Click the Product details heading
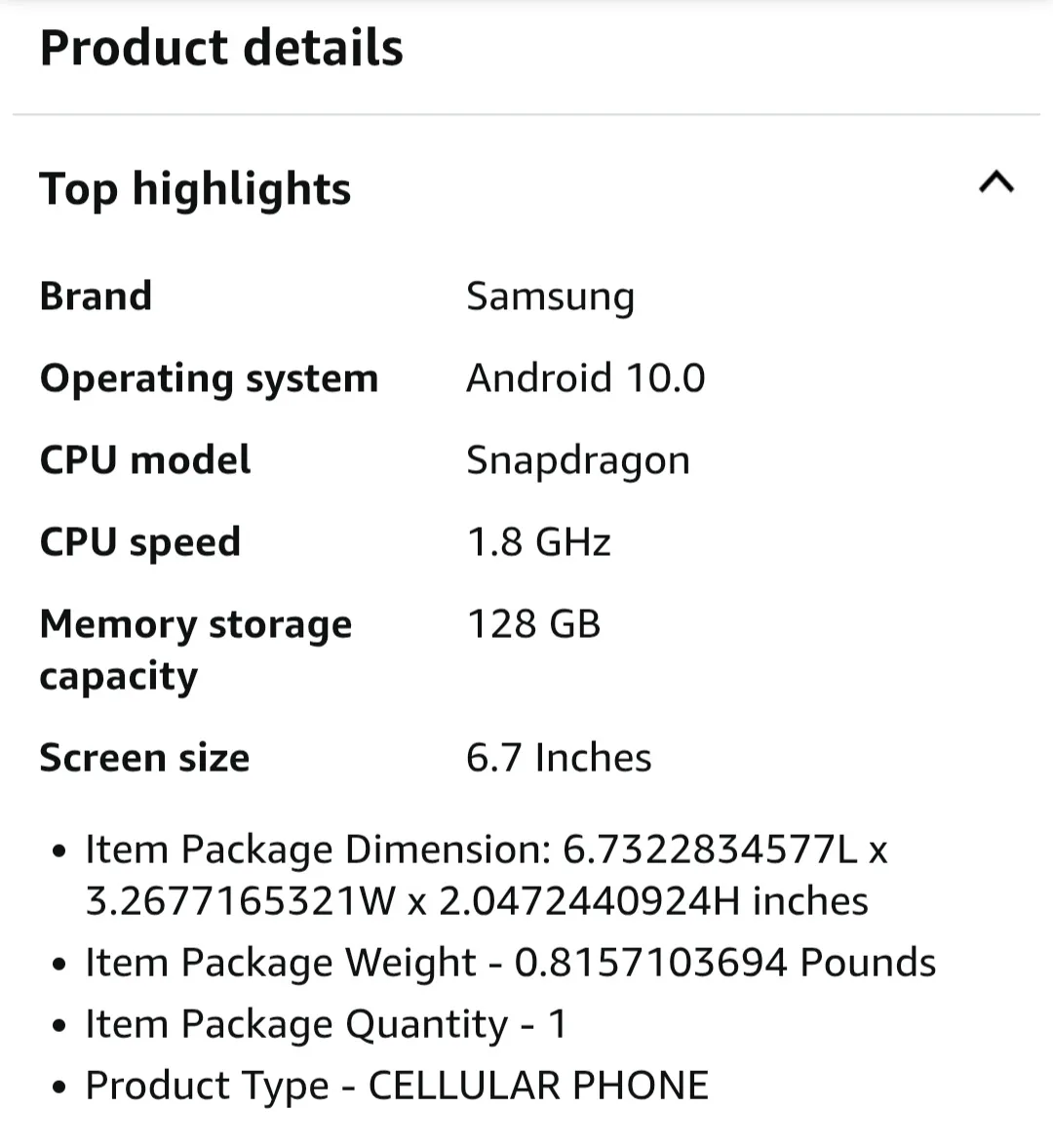 pyautogui.click(x=222, y=47)
